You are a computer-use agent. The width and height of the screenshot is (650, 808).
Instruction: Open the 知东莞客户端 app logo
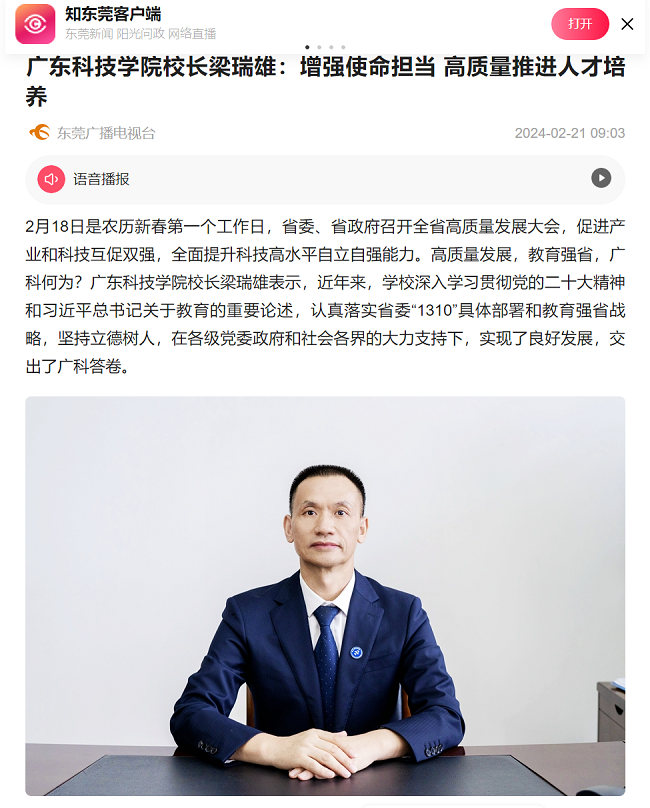[35, 24]
